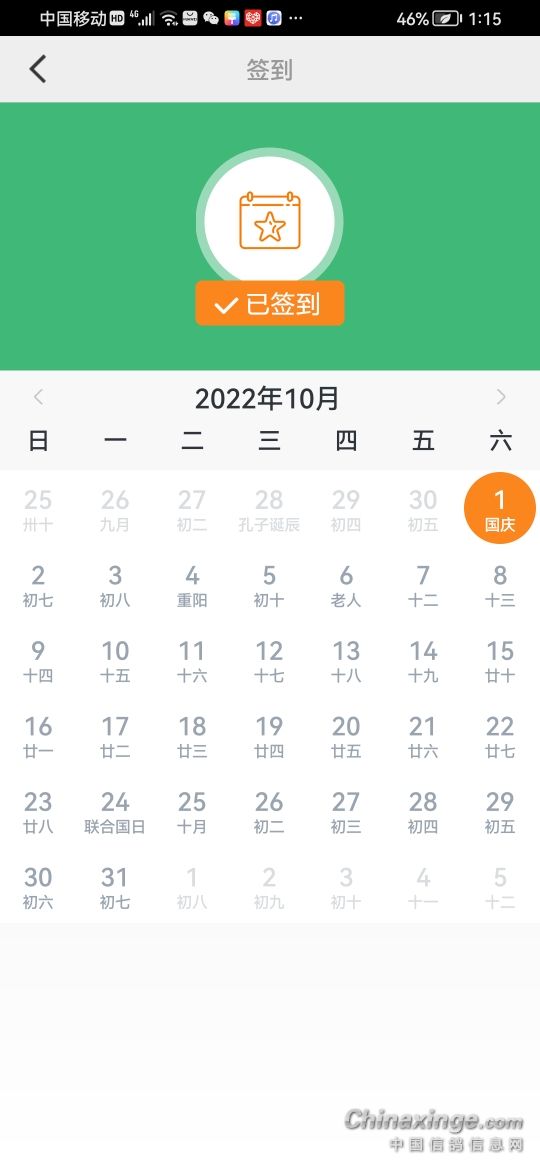Select October 15 廿十
The width and height of the screenshot is (540, 1170).
500,661
